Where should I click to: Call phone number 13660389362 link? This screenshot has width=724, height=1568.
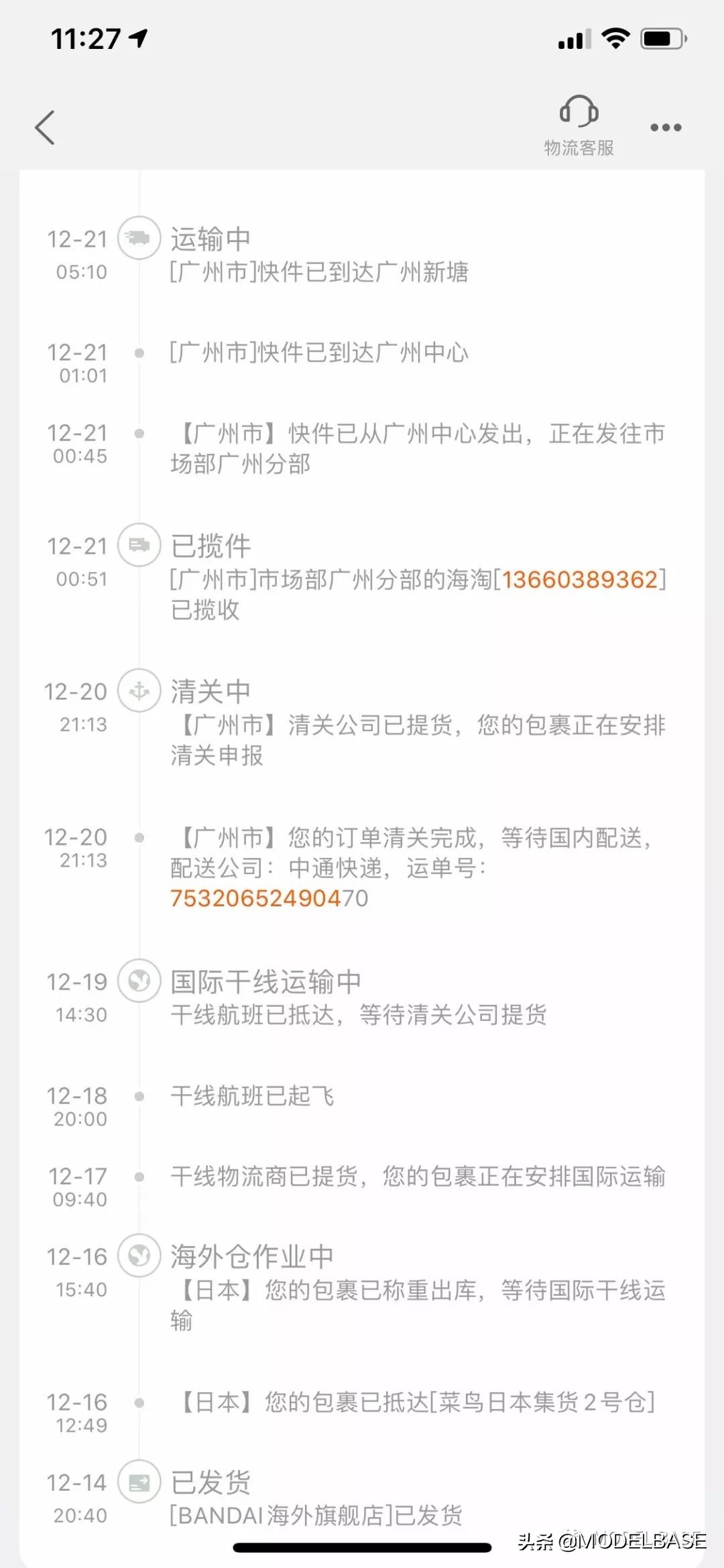pyautogui.click(x=581, y=580)
